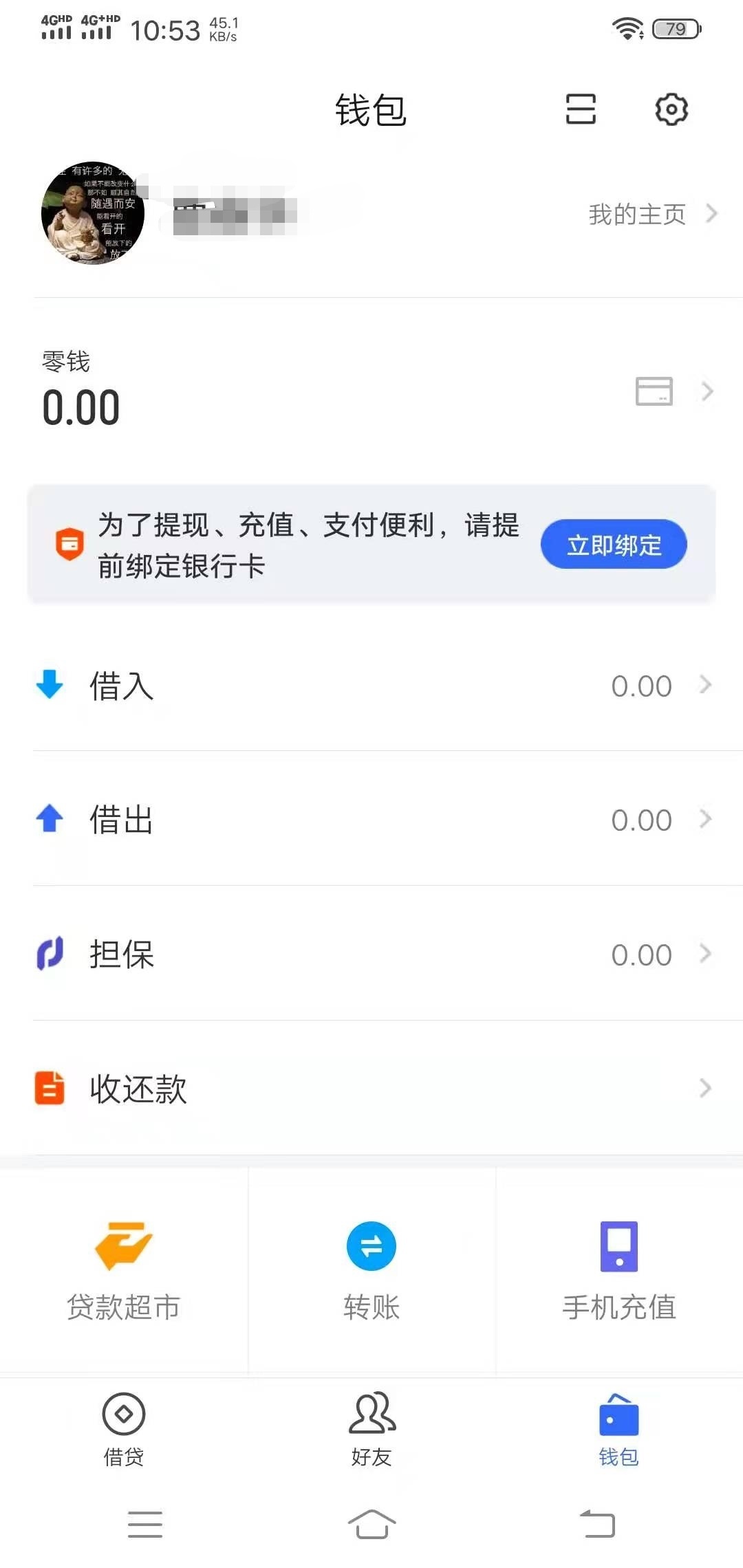
Task: Open the 借出 row
Action: (x=371, y=819)
